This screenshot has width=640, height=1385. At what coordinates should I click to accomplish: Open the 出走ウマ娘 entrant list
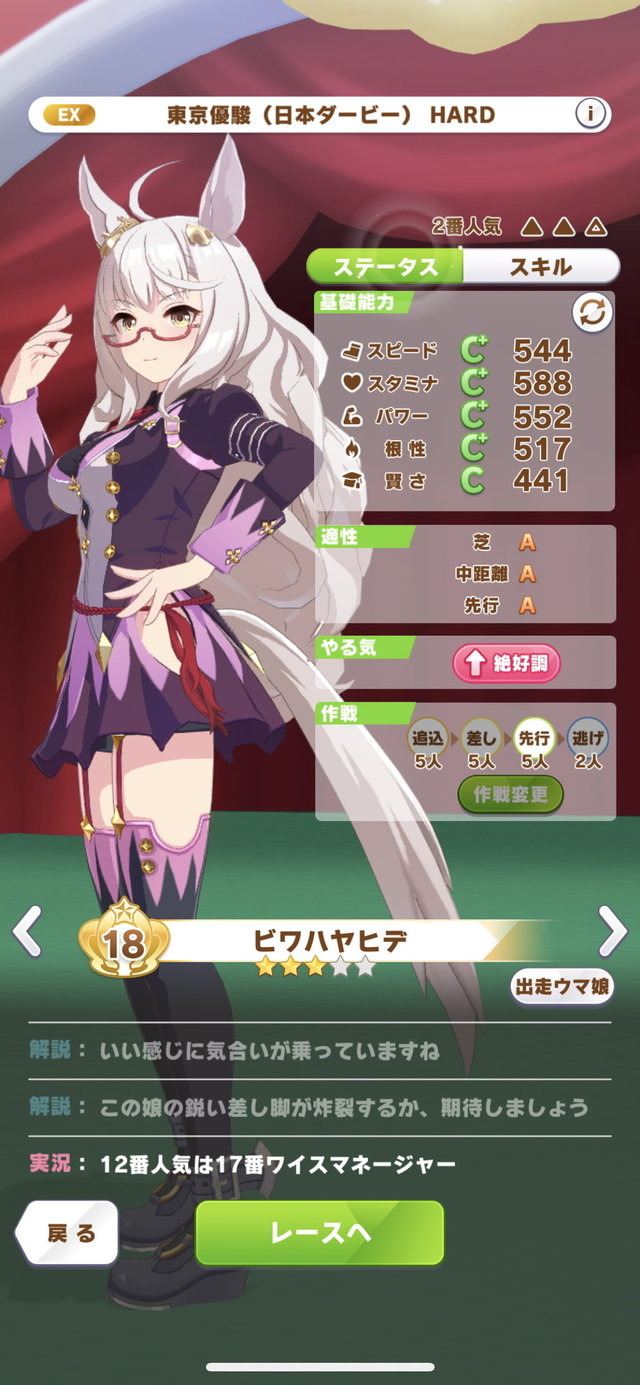(562, 986)
